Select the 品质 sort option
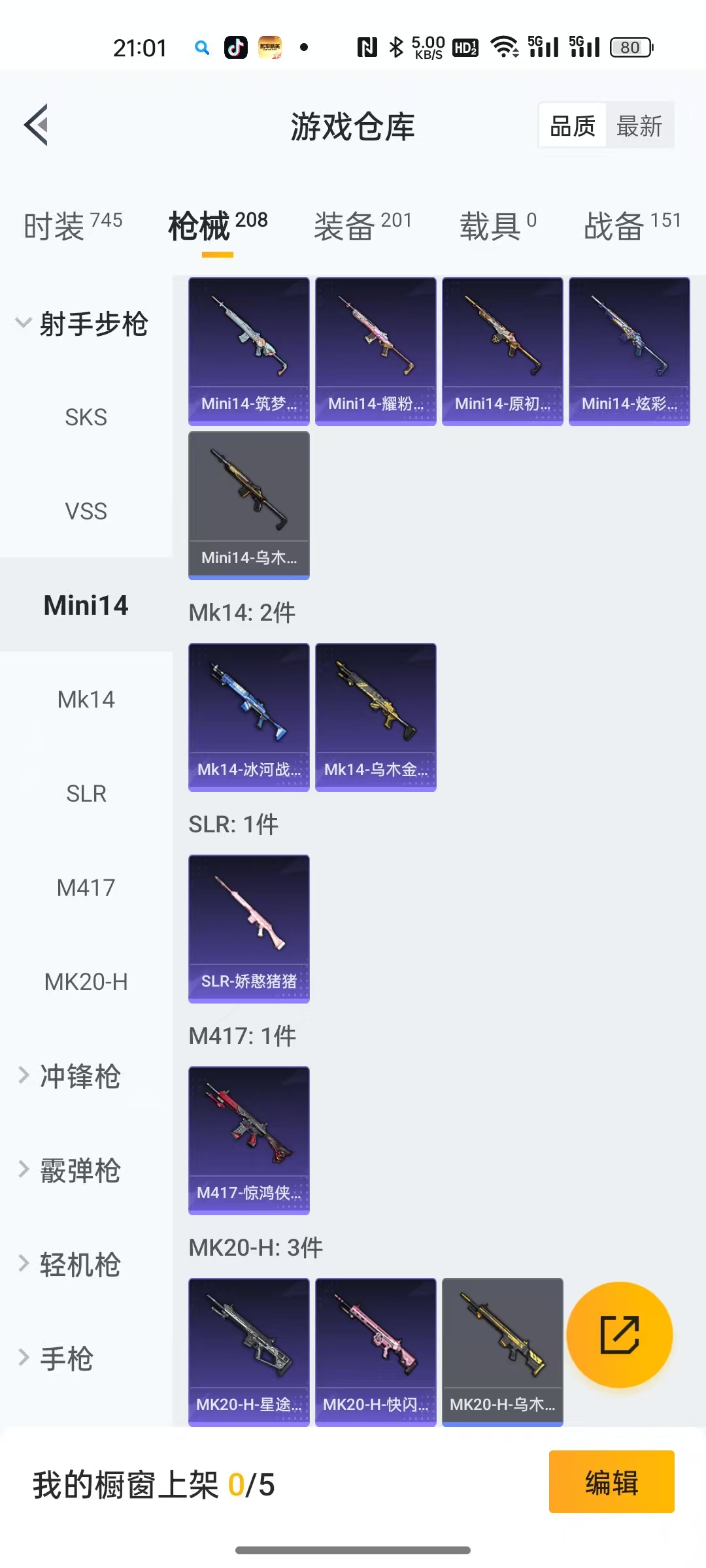This screenshot has height=1568, width=706. click(x=573, y=126)
